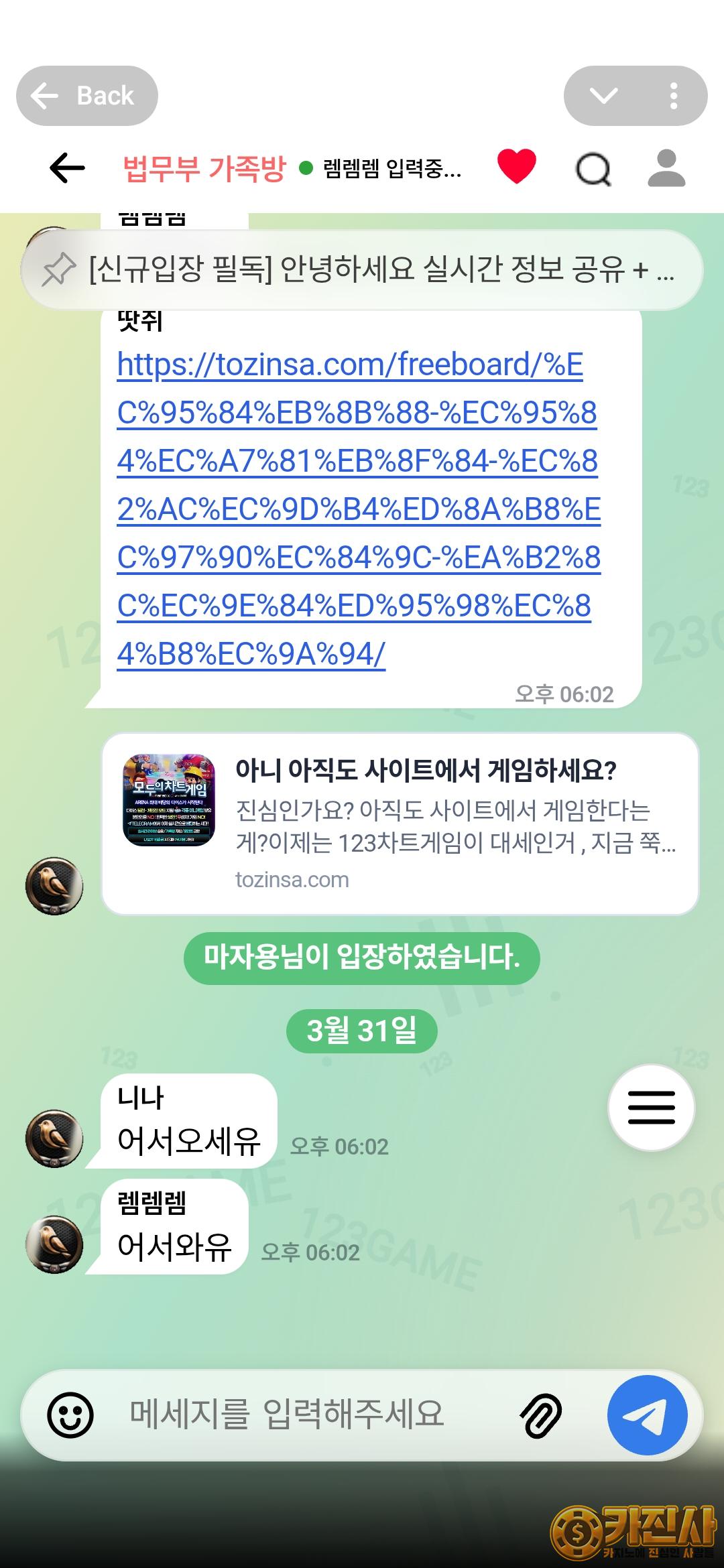Tap the red heart favorite icon

(516, 166)
